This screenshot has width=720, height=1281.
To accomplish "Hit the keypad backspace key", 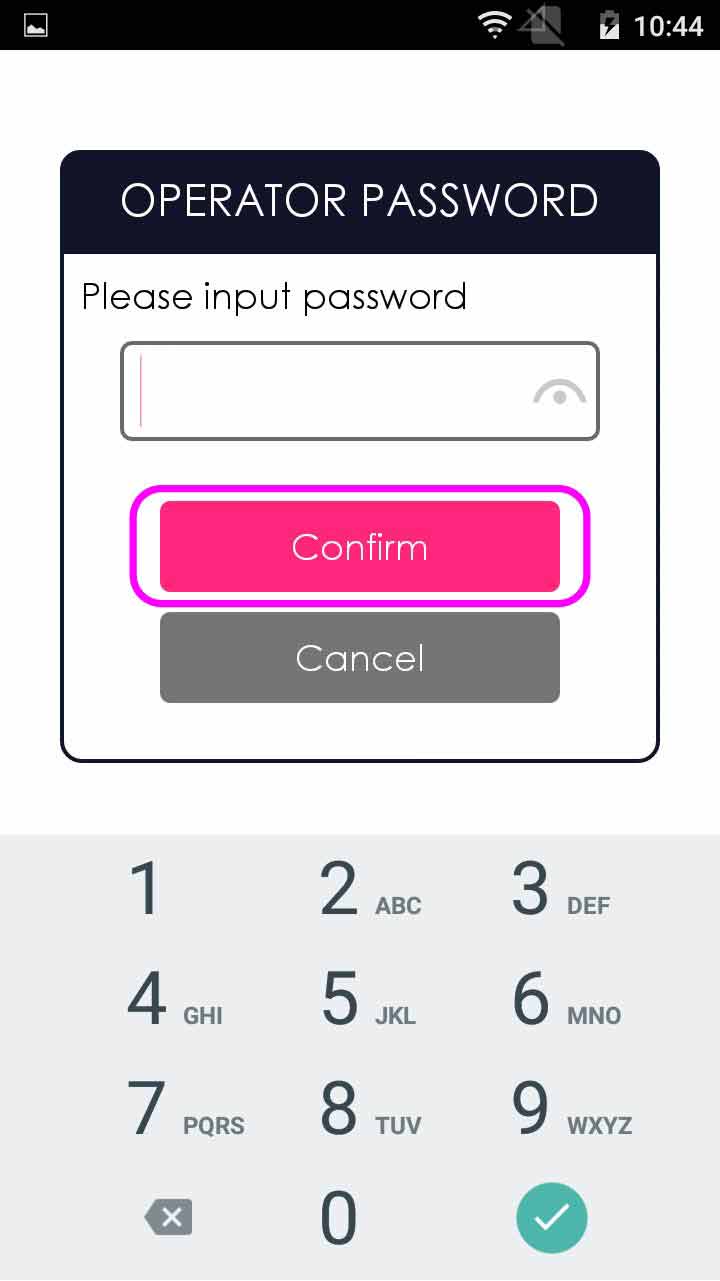I will (x=168, y=1218).
